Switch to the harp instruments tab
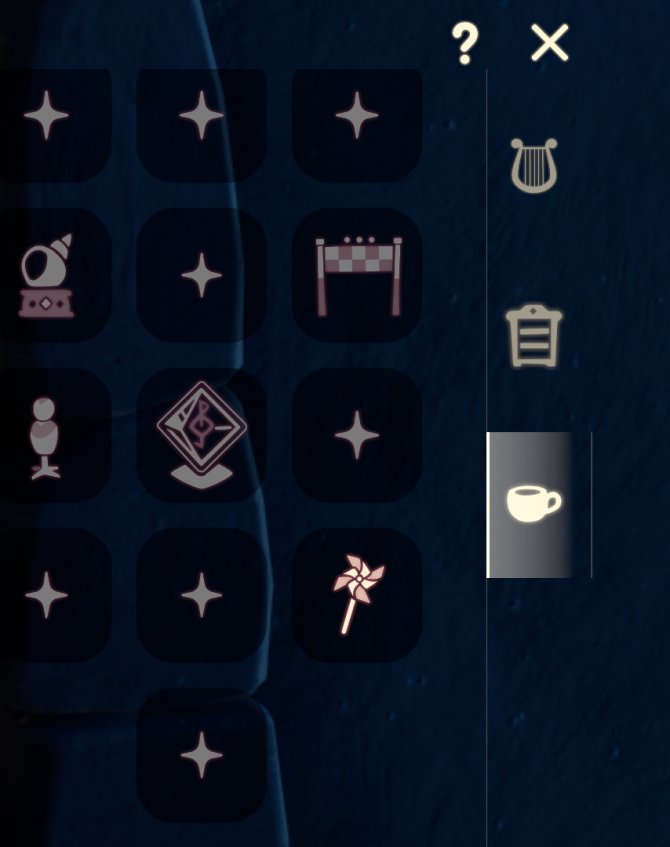The height and width of the screenshot is (847, 670). click(x=534, y=166)
